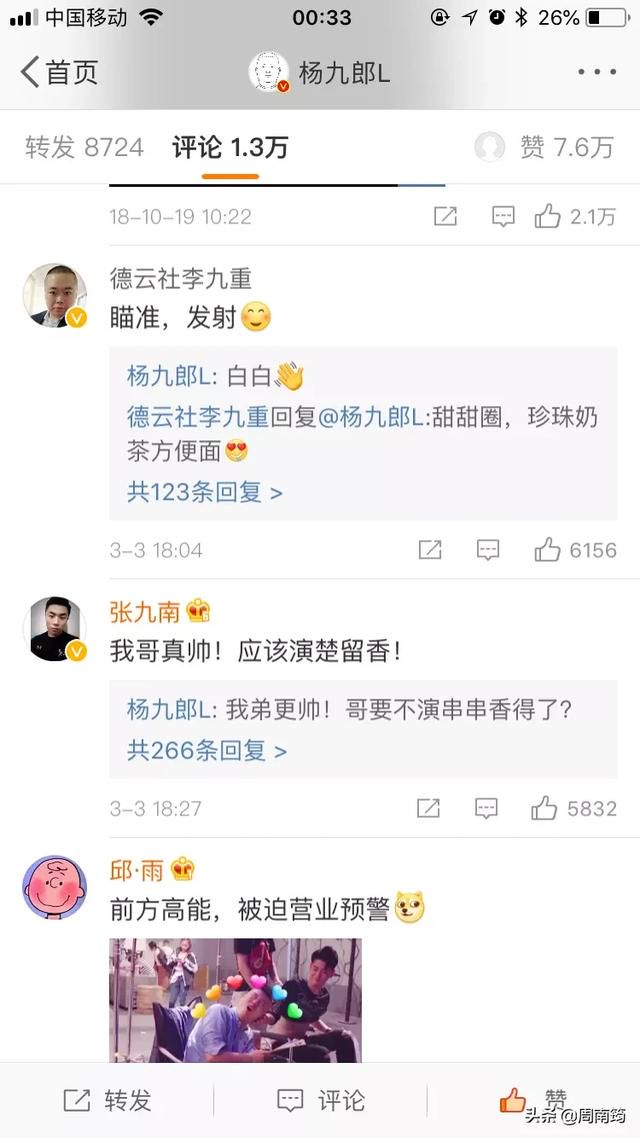The width and height of the screenshot is (640, 1138).
Task: Expand 共266条回复 replies
Action: click(207, 750)
